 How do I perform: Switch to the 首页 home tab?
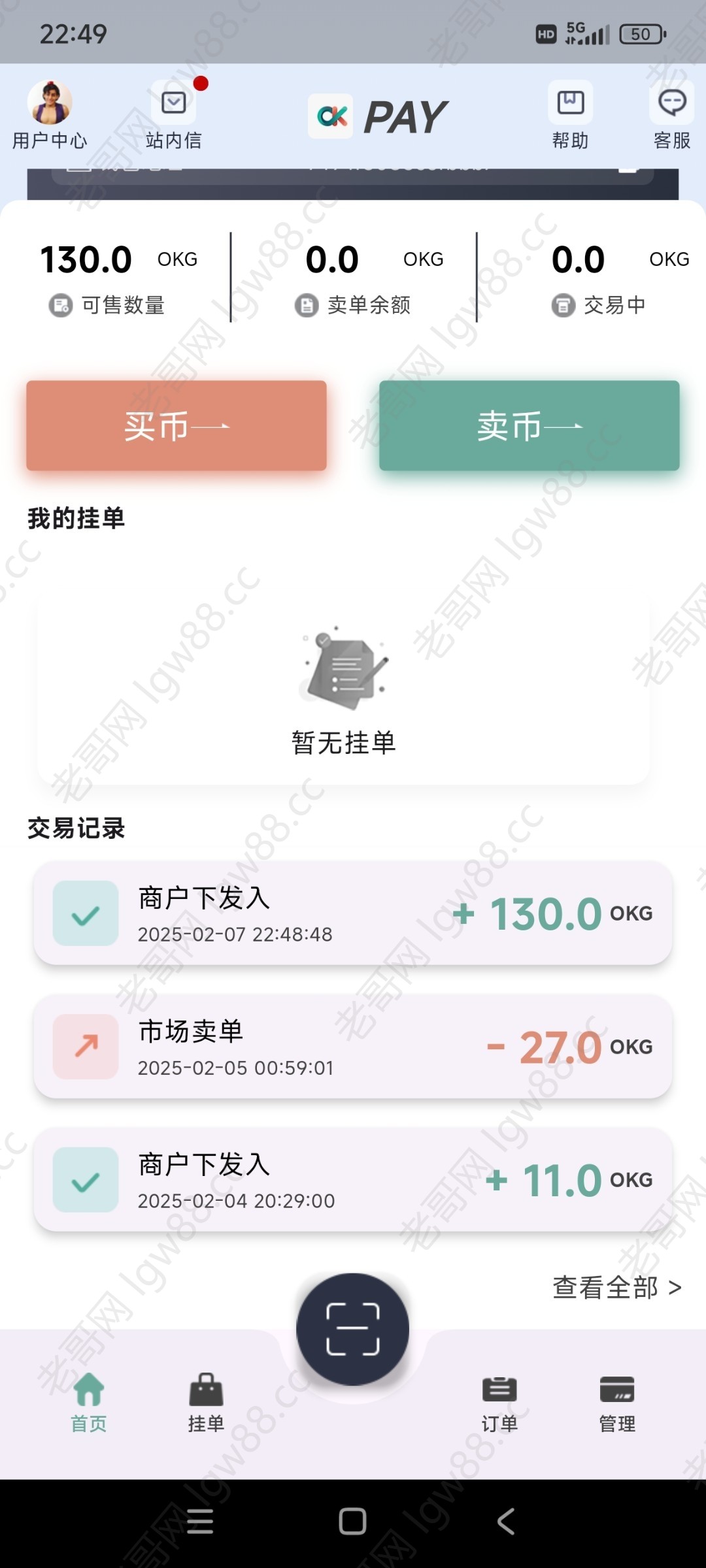pos(89,1401)
